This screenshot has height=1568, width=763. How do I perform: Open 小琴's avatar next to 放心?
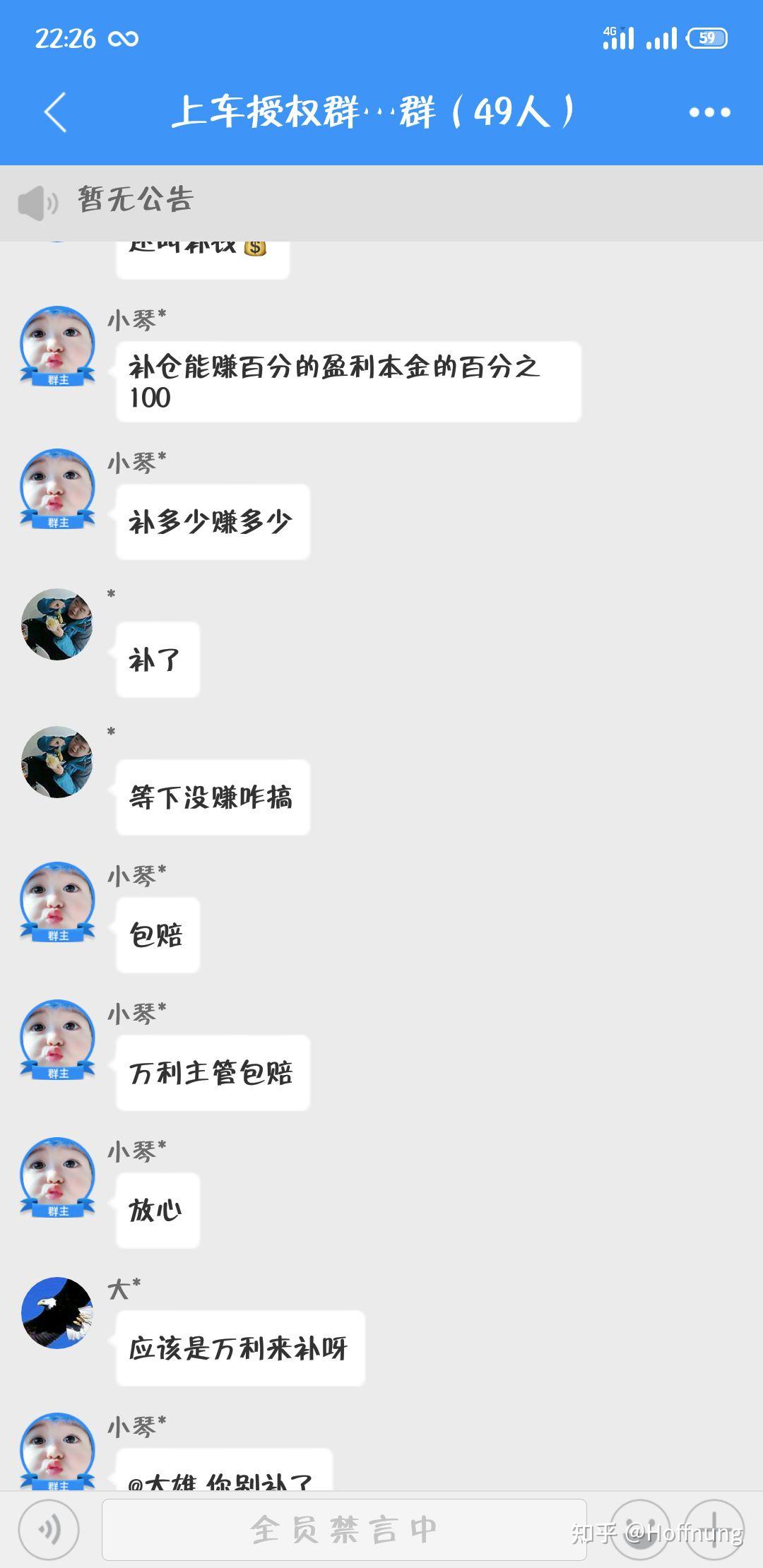tap(57, 1175)
